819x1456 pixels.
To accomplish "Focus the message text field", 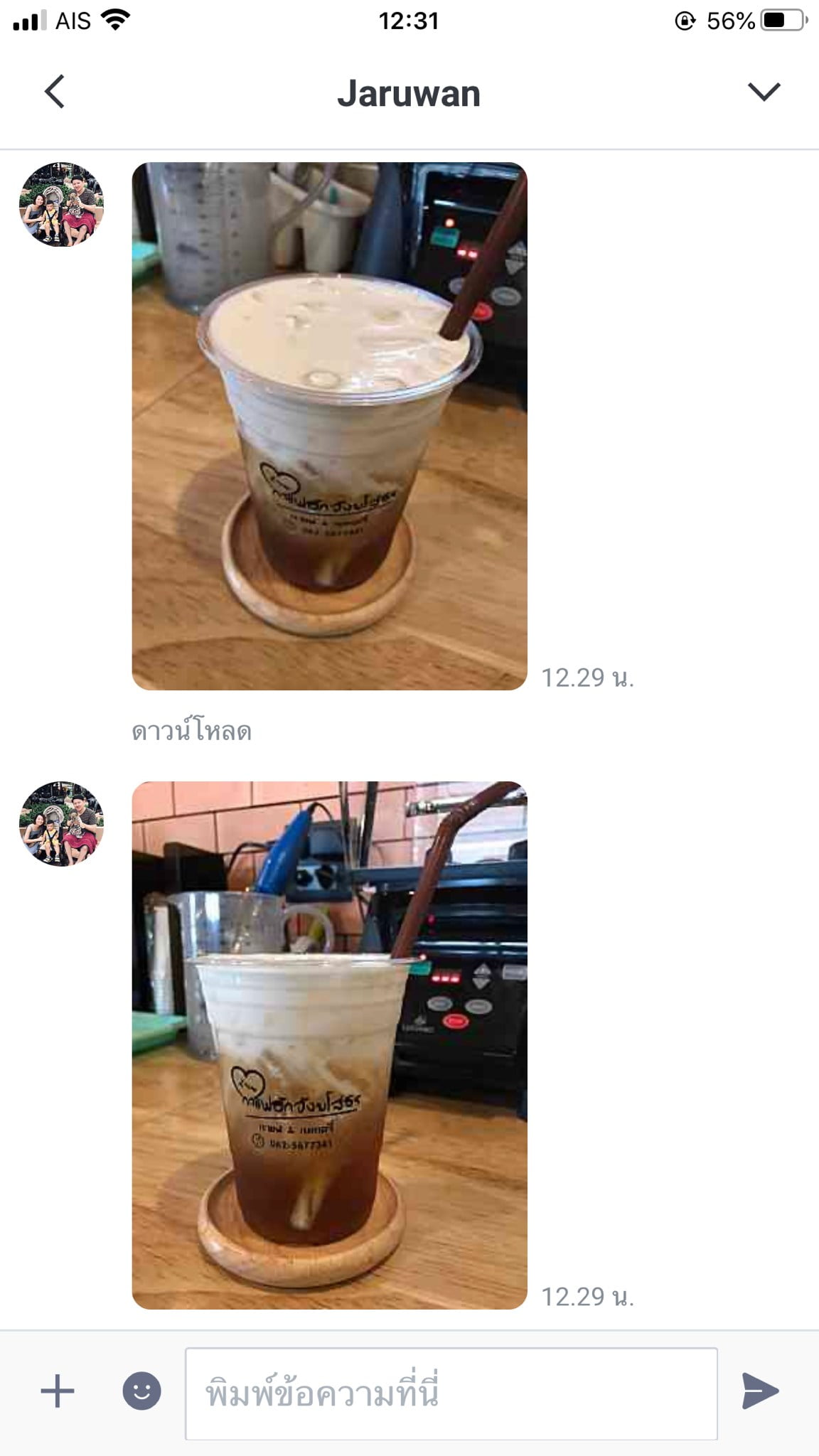I will click(x=451, y=1393).
